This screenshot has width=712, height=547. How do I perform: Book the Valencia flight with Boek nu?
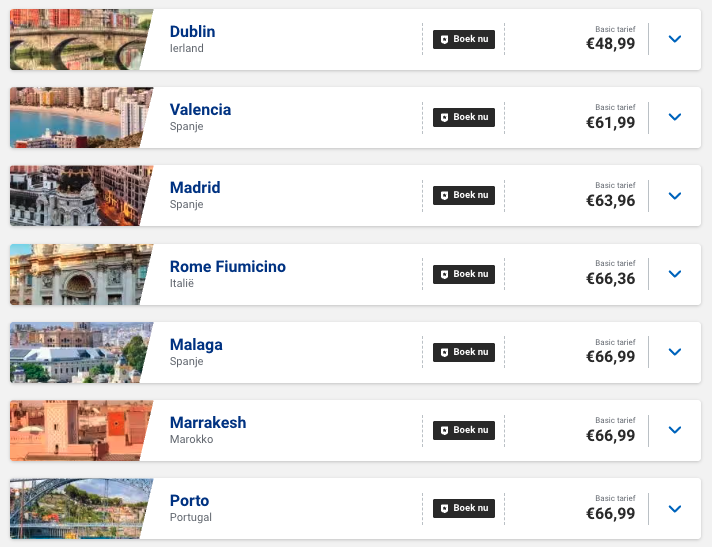pyautogui.click(x=463, y=117)
